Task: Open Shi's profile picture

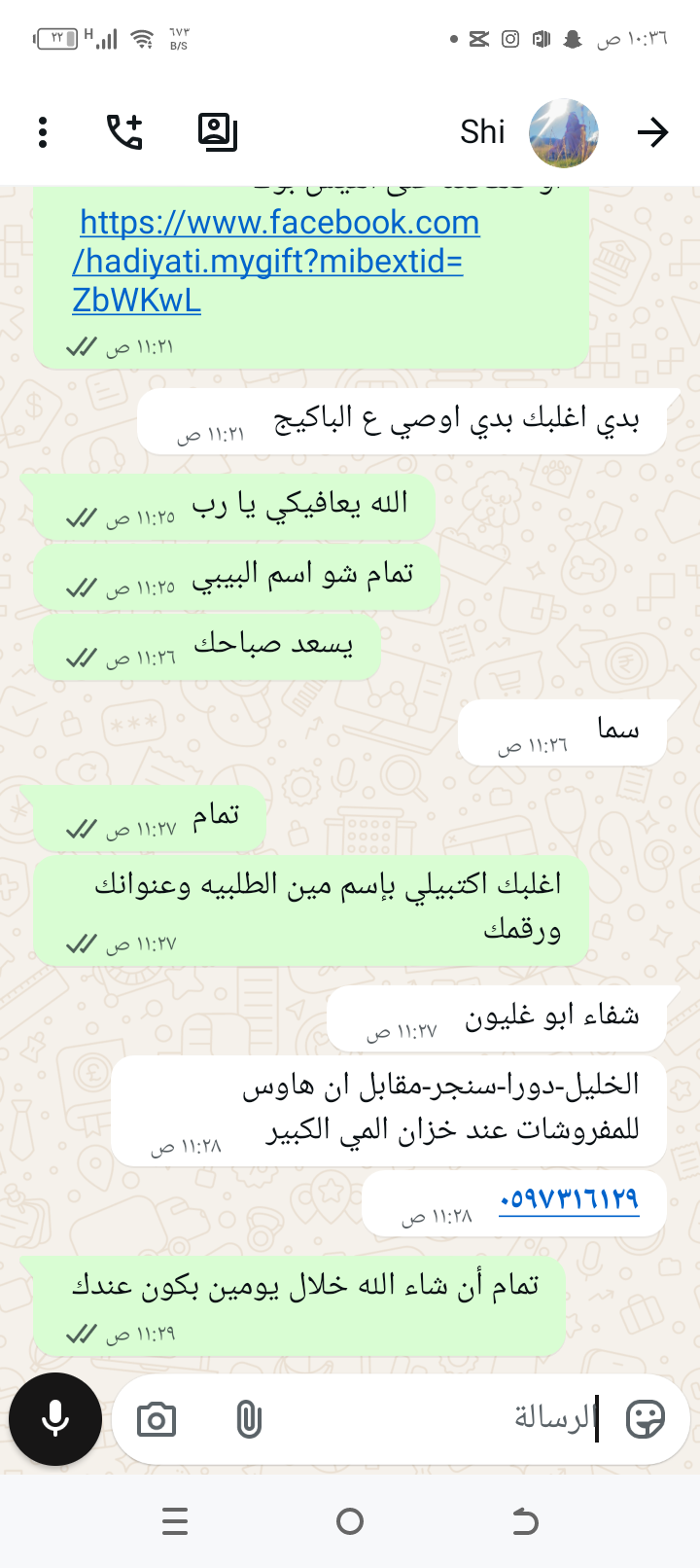Action: [x=563, y=132]
